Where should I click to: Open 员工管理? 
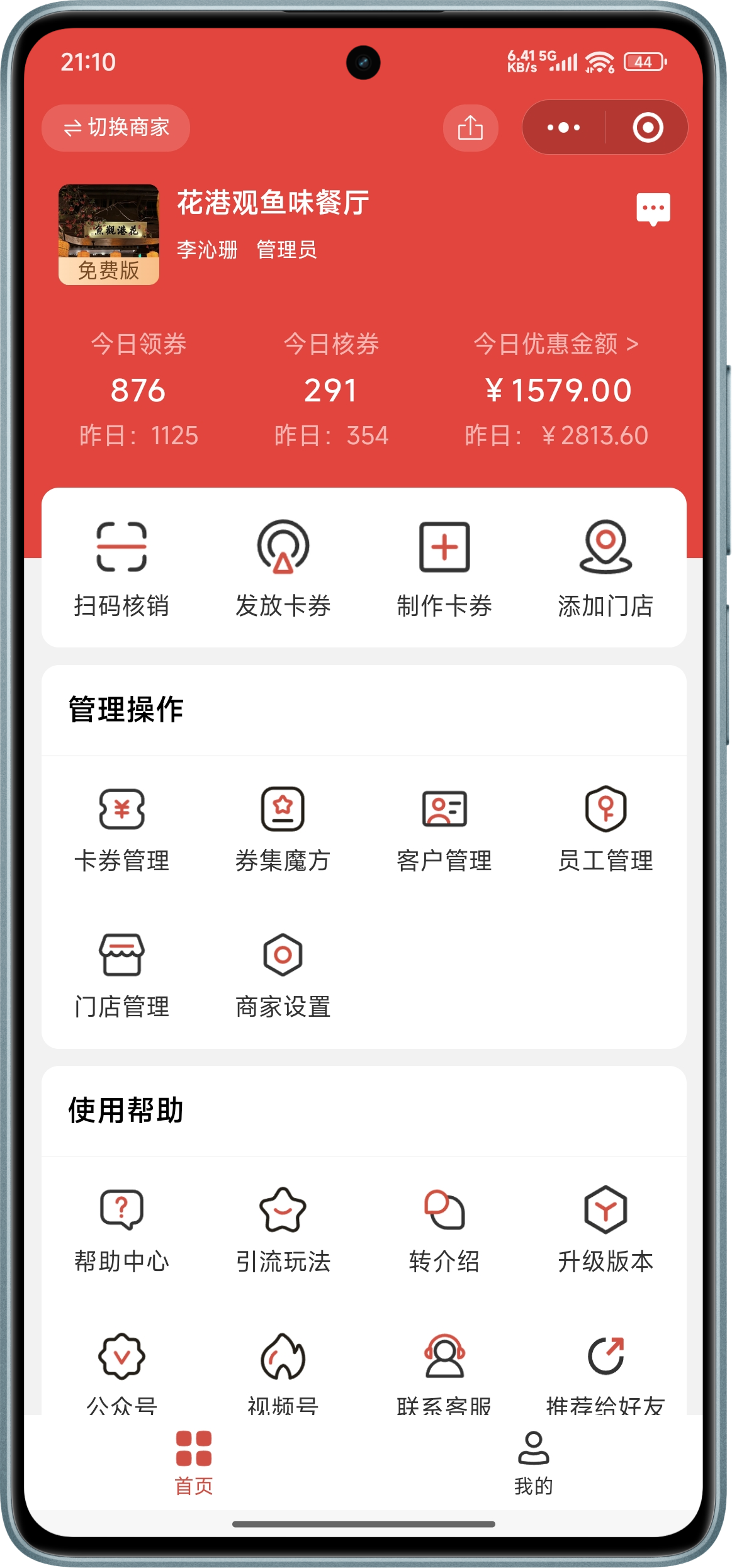tap(605, 829)
